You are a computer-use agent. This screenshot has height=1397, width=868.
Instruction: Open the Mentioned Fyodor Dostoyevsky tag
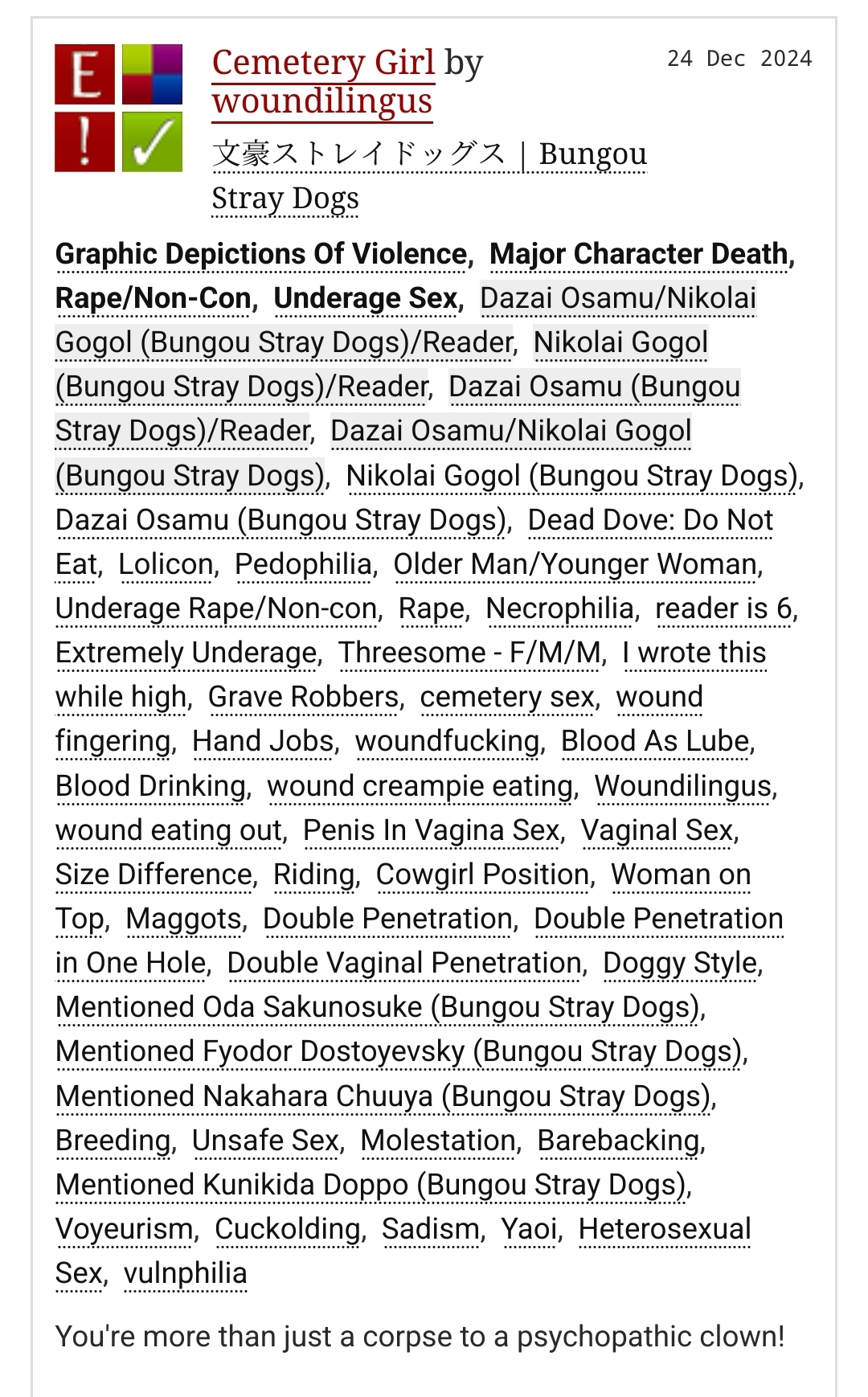click(x=399, y=1051)
